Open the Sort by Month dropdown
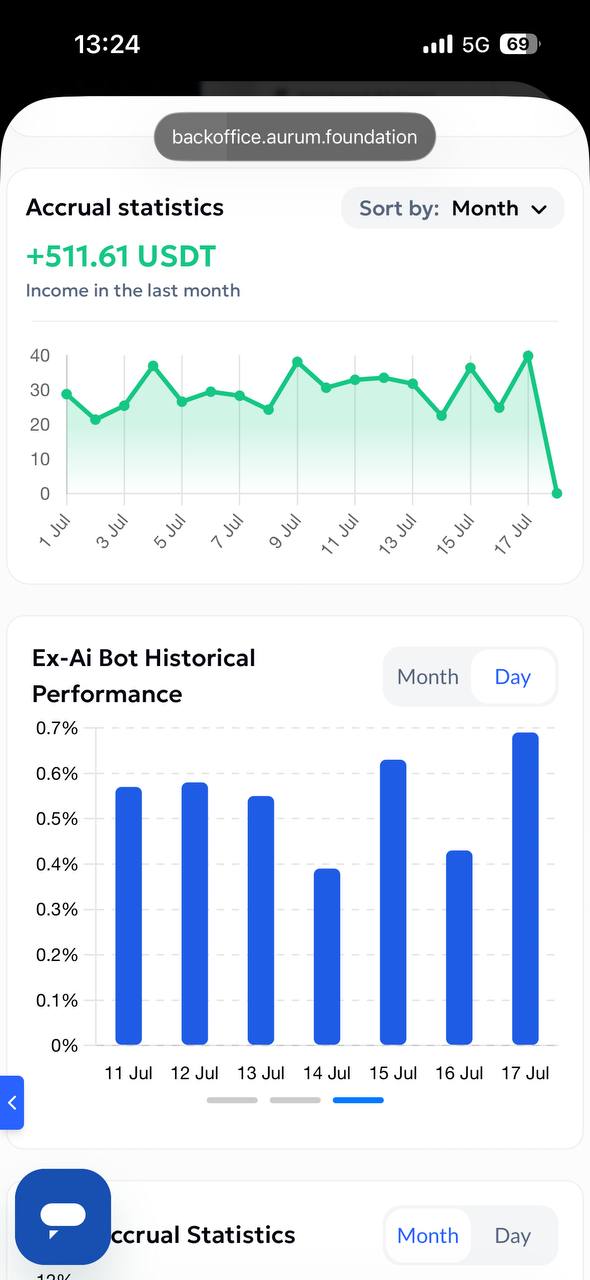Screen dimensions: 590x1280 453,208
